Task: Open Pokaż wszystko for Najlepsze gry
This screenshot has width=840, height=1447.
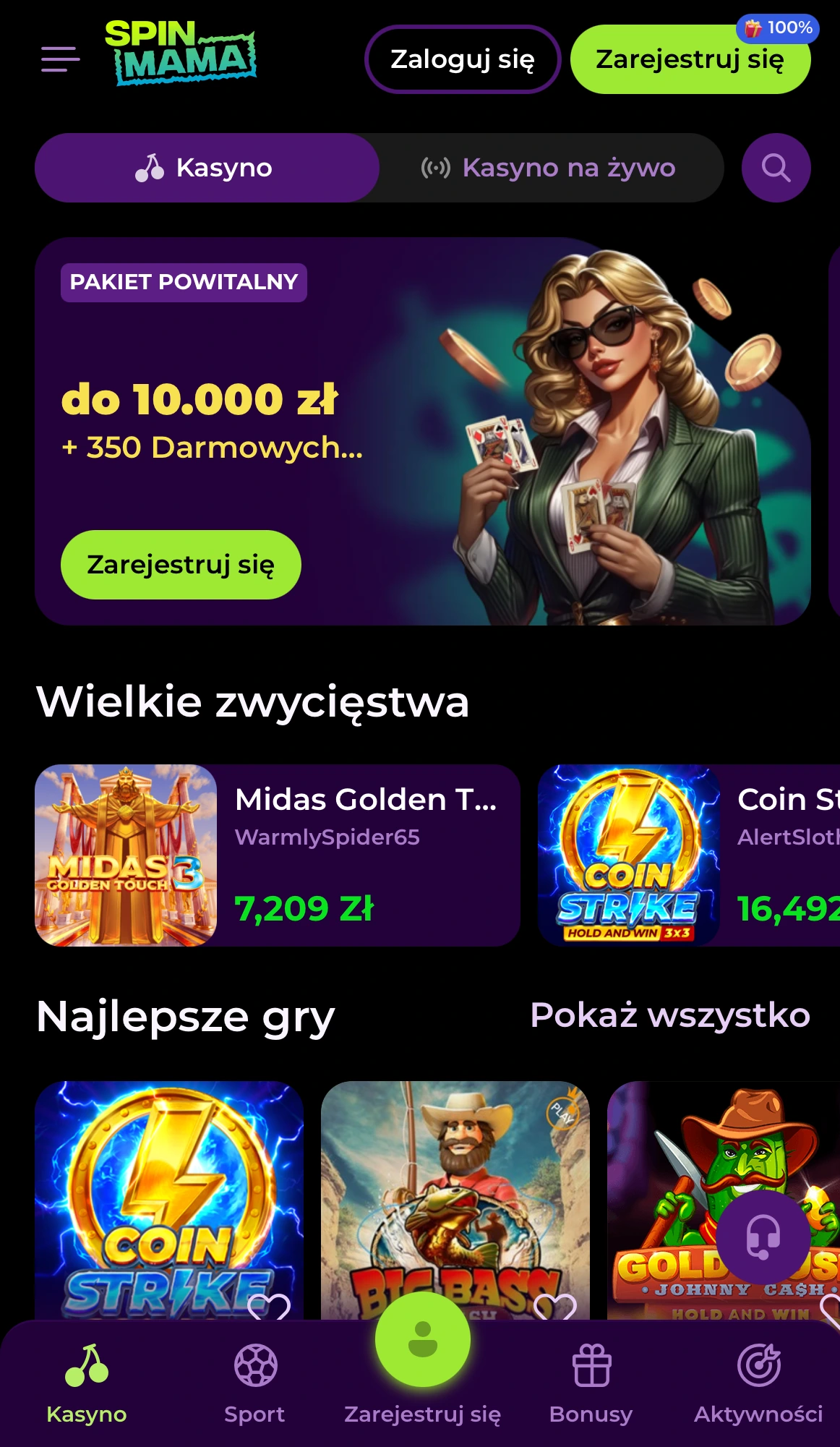Action: pos(669,1015)
